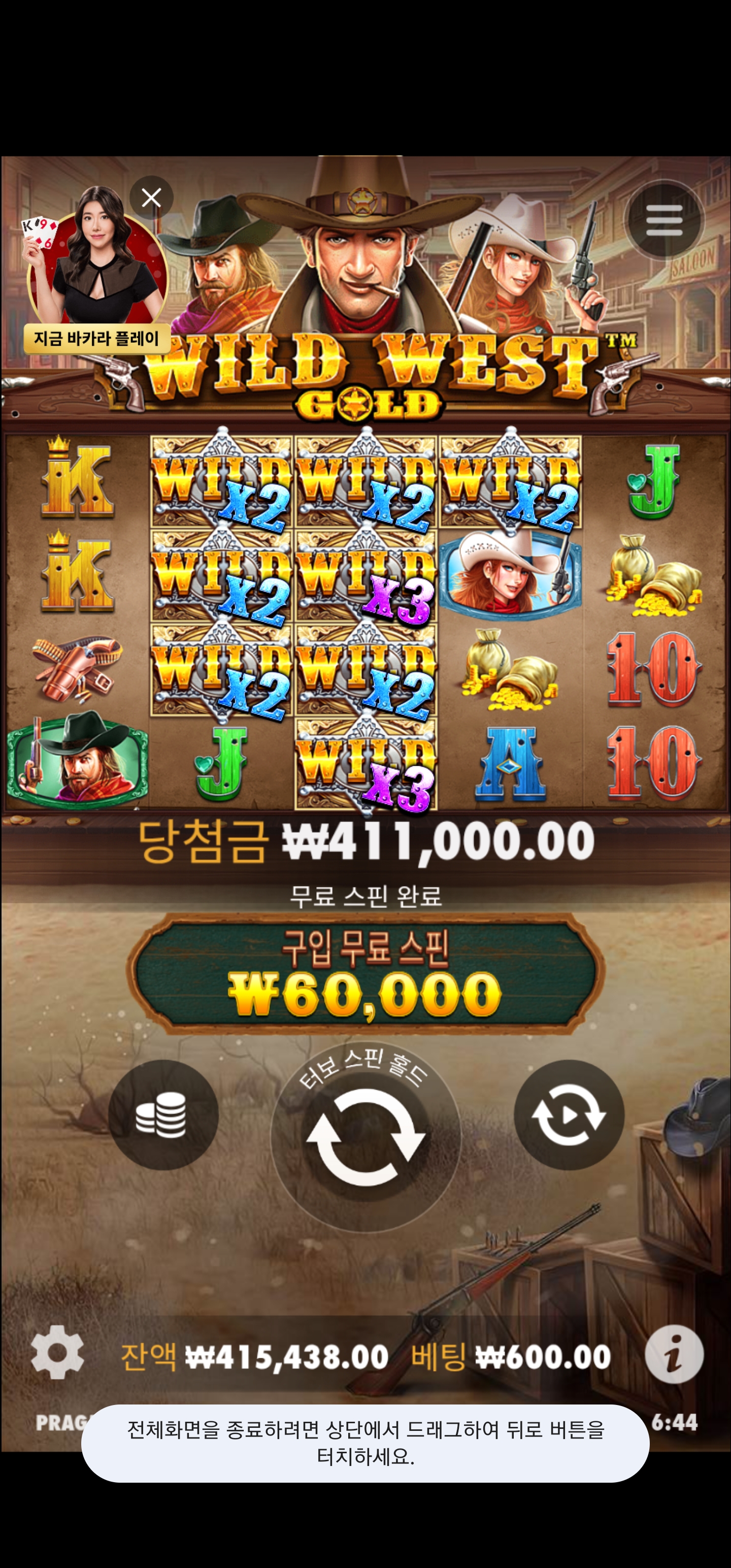Screen dimensions: 731x1568
Task: Open the hamburger menu
Action: 664,220
